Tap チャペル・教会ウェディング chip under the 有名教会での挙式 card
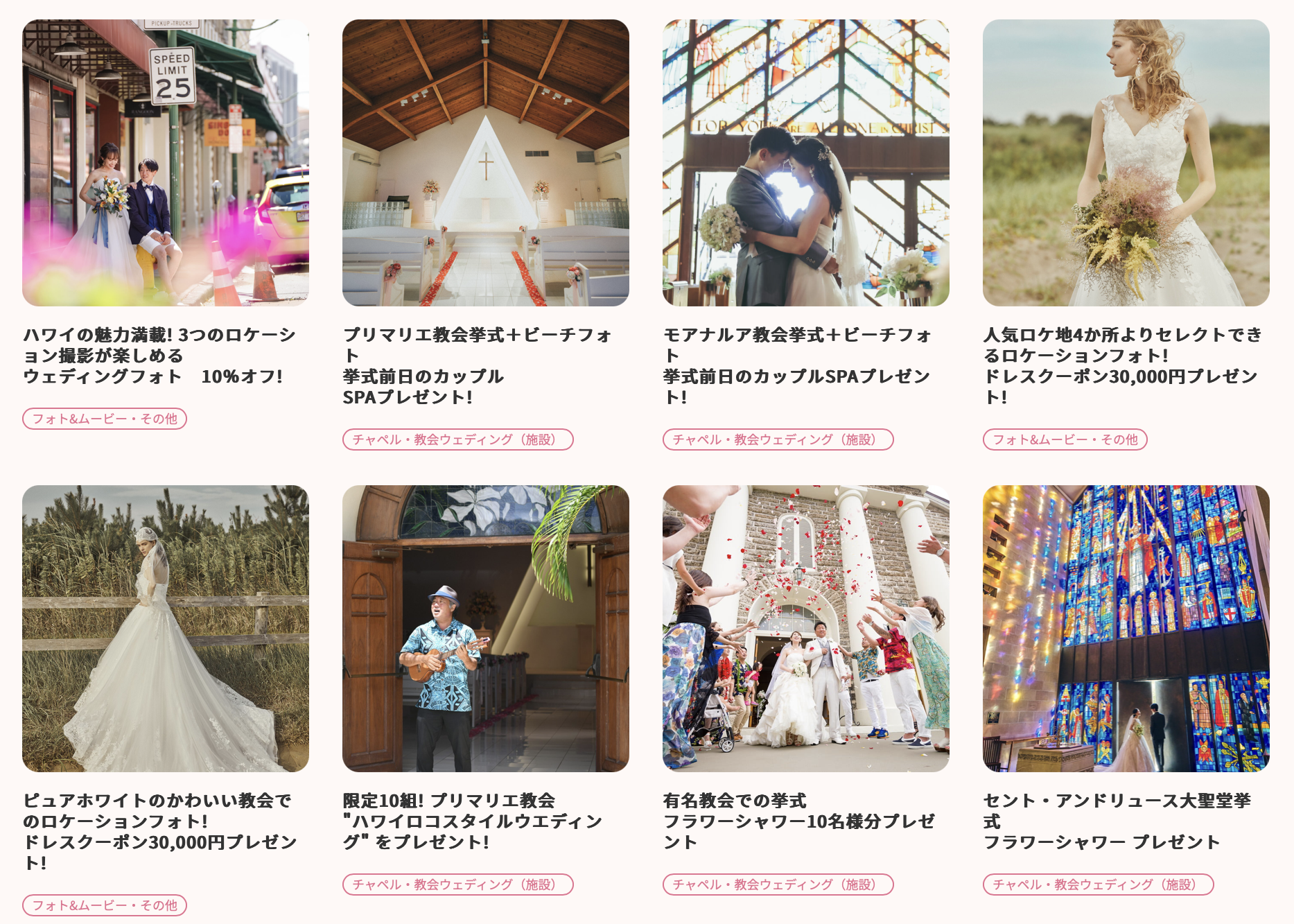The height and width of the screenshot is (924, 1294). tap(778, 884)
